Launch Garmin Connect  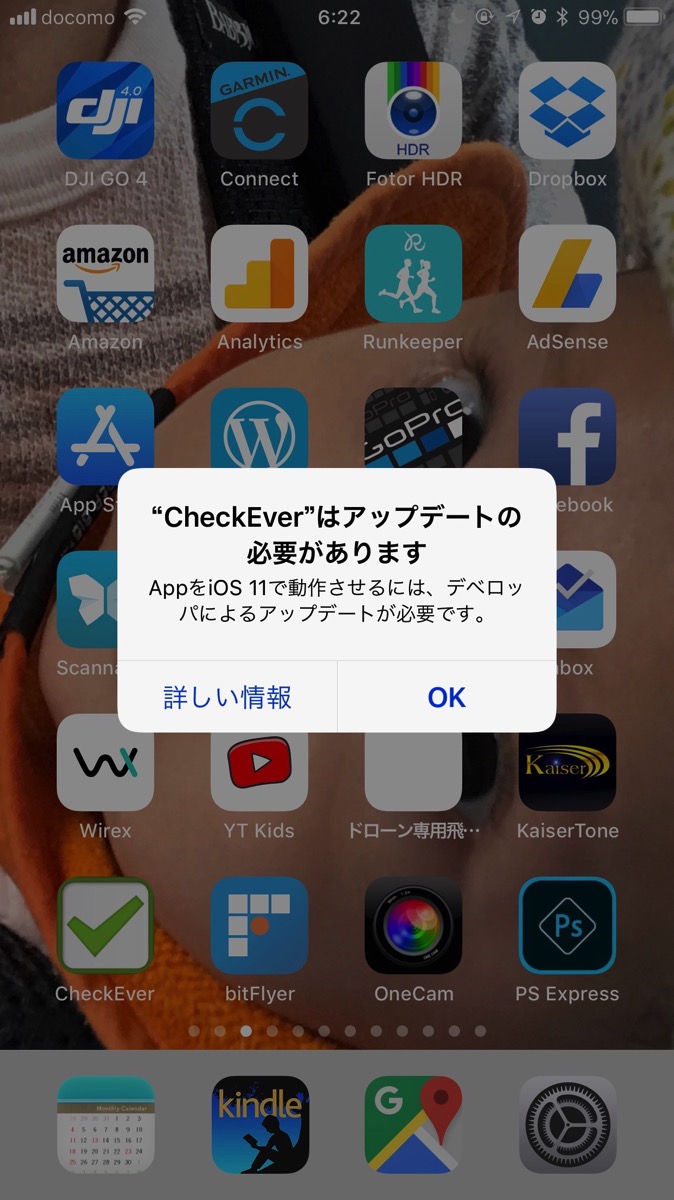(x=259, y=111)
